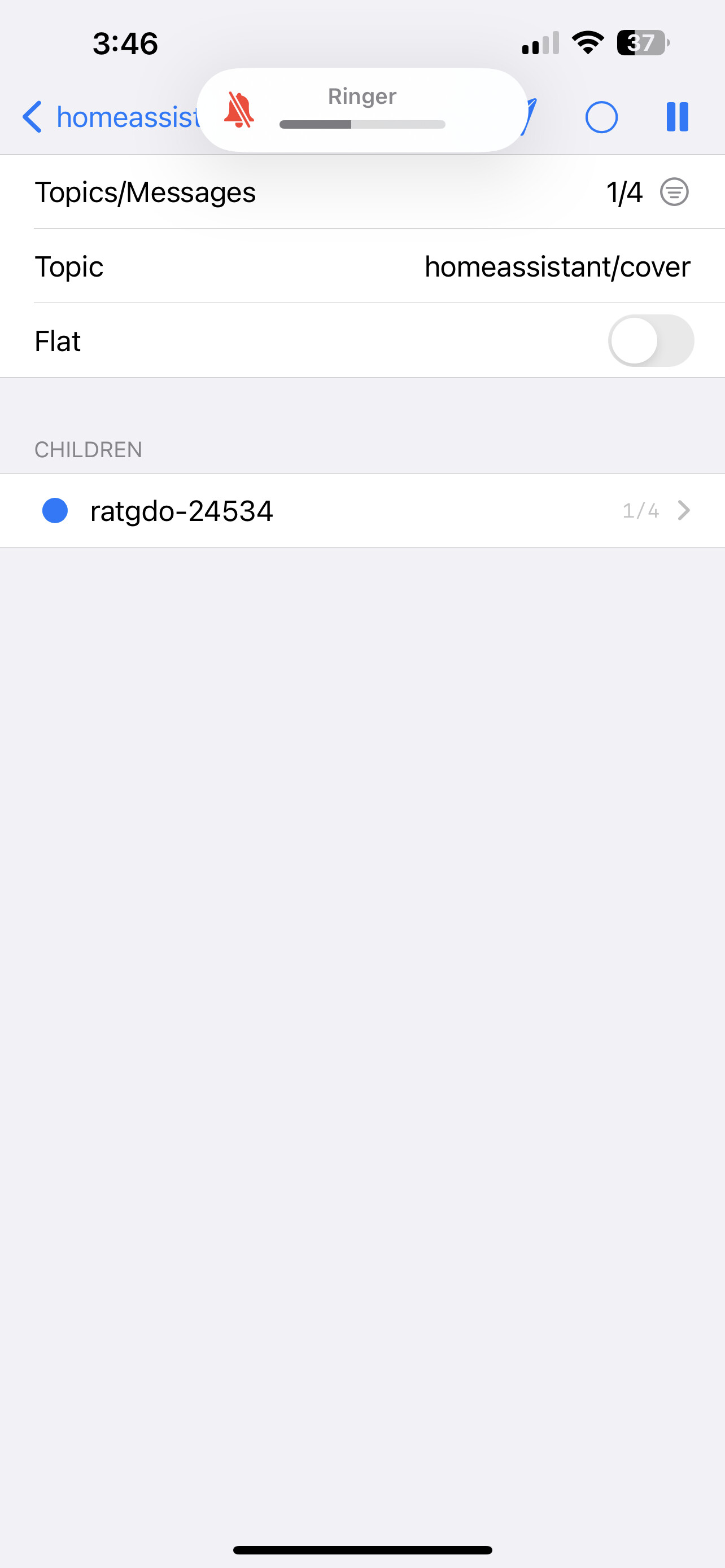The height and width of the screenshot is (1568, 725).
Task: Tap the time display showing 3:46
Action: tap(125, 42)
